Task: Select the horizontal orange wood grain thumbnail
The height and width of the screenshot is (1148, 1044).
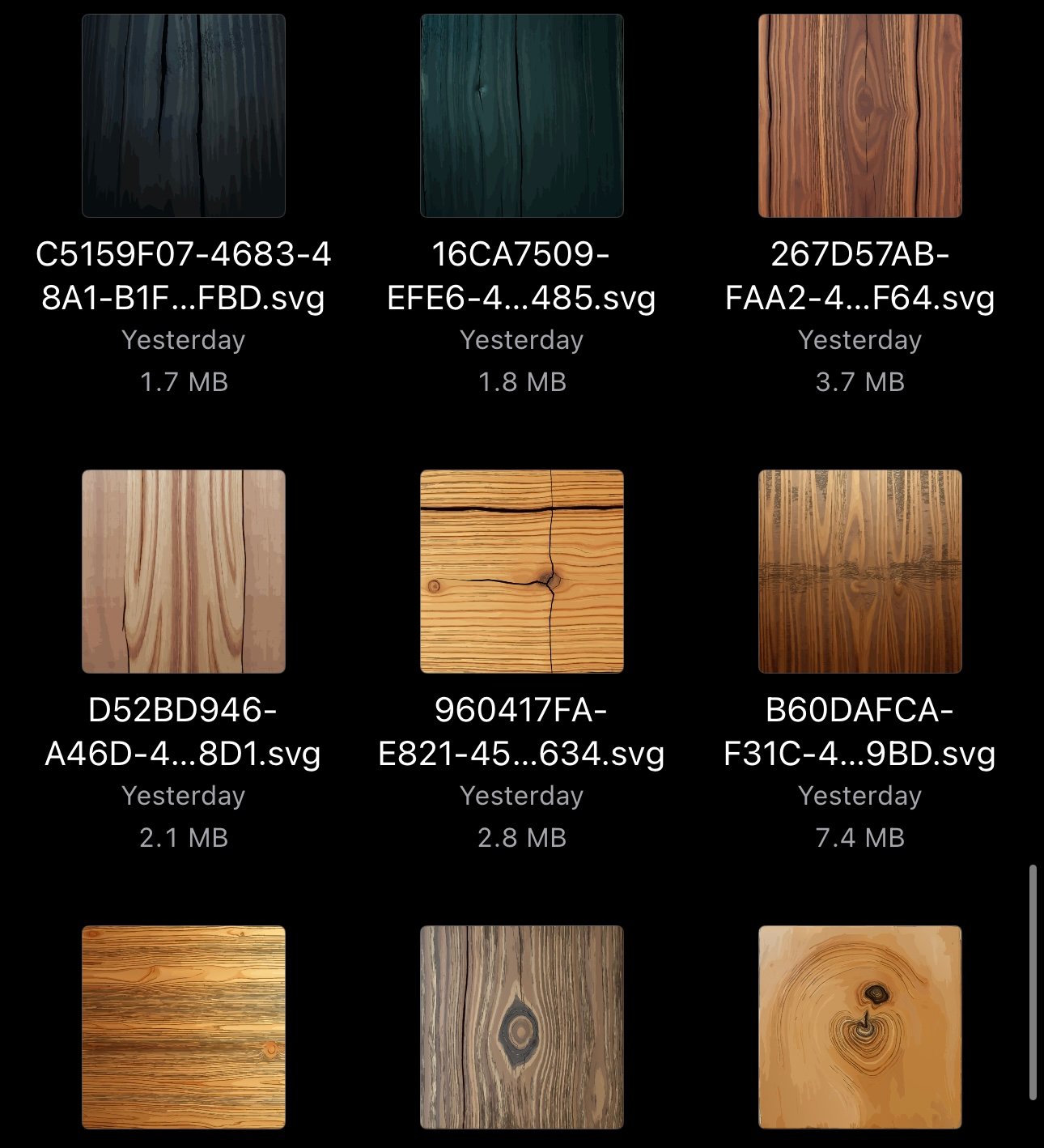Action: click(184, 1027)
